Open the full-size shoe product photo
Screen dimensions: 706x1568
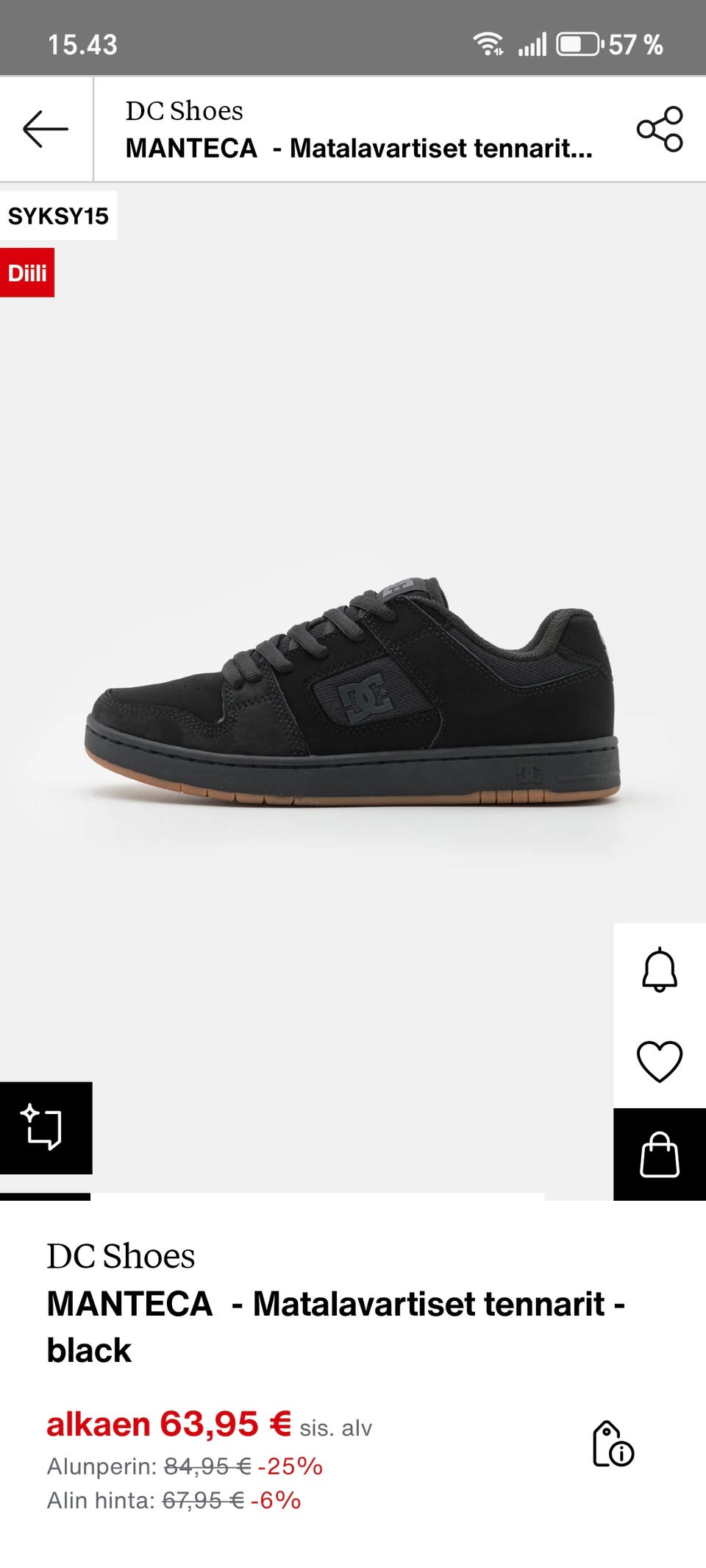tap(353, 692)
